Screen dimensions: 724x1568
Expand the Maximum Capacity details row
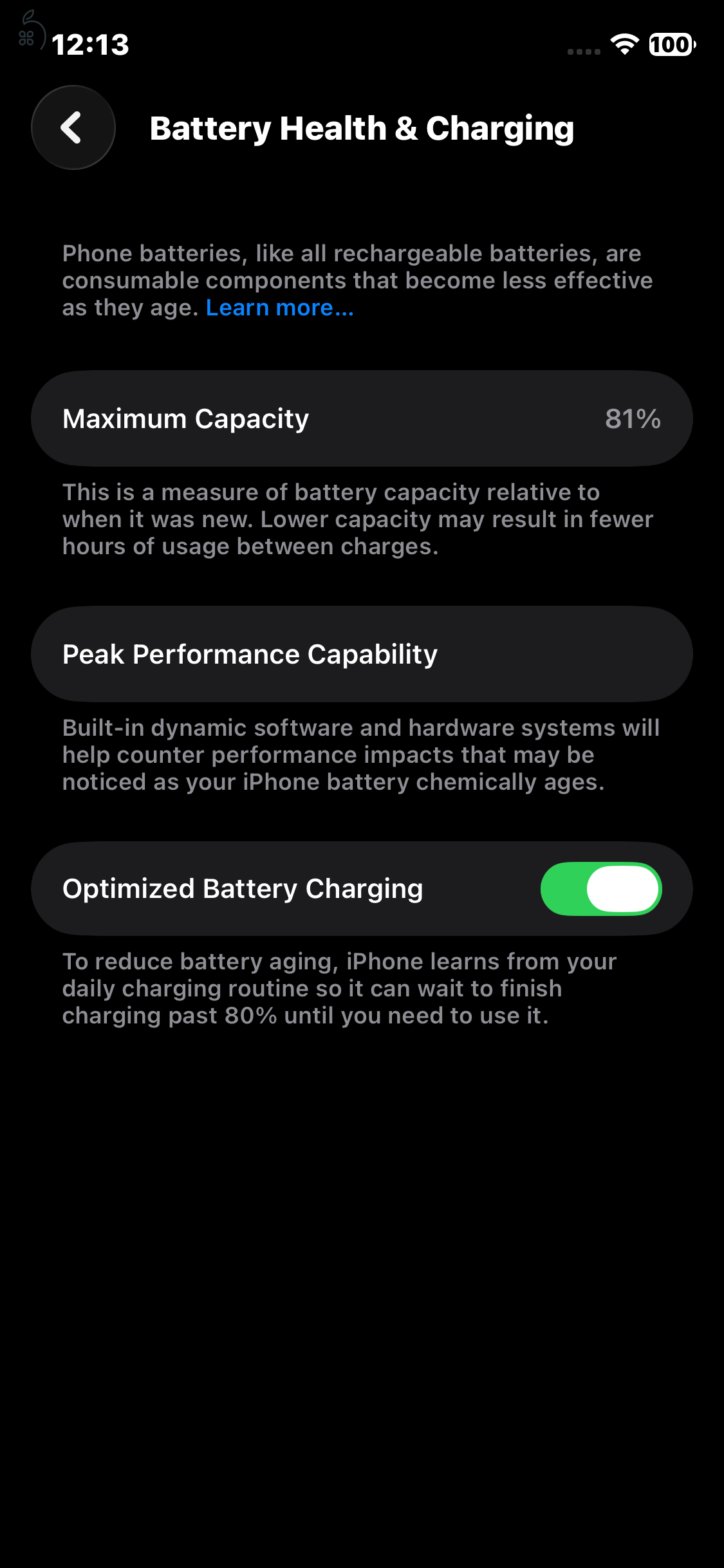pos(362,418)
